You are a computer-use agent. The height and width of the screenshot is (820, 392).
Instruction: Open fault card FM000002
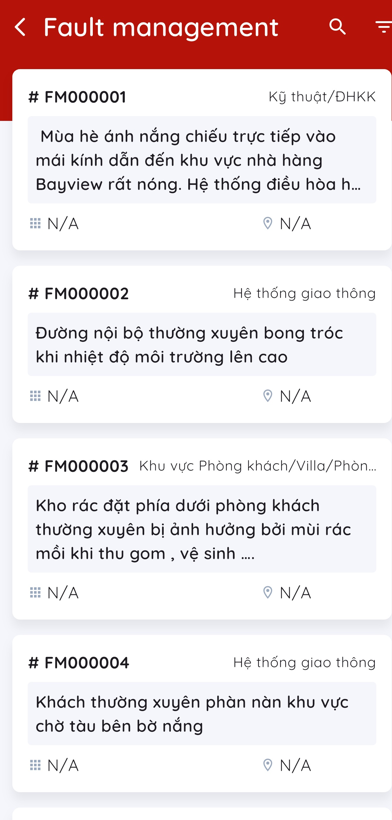click(x=202, y=344)
